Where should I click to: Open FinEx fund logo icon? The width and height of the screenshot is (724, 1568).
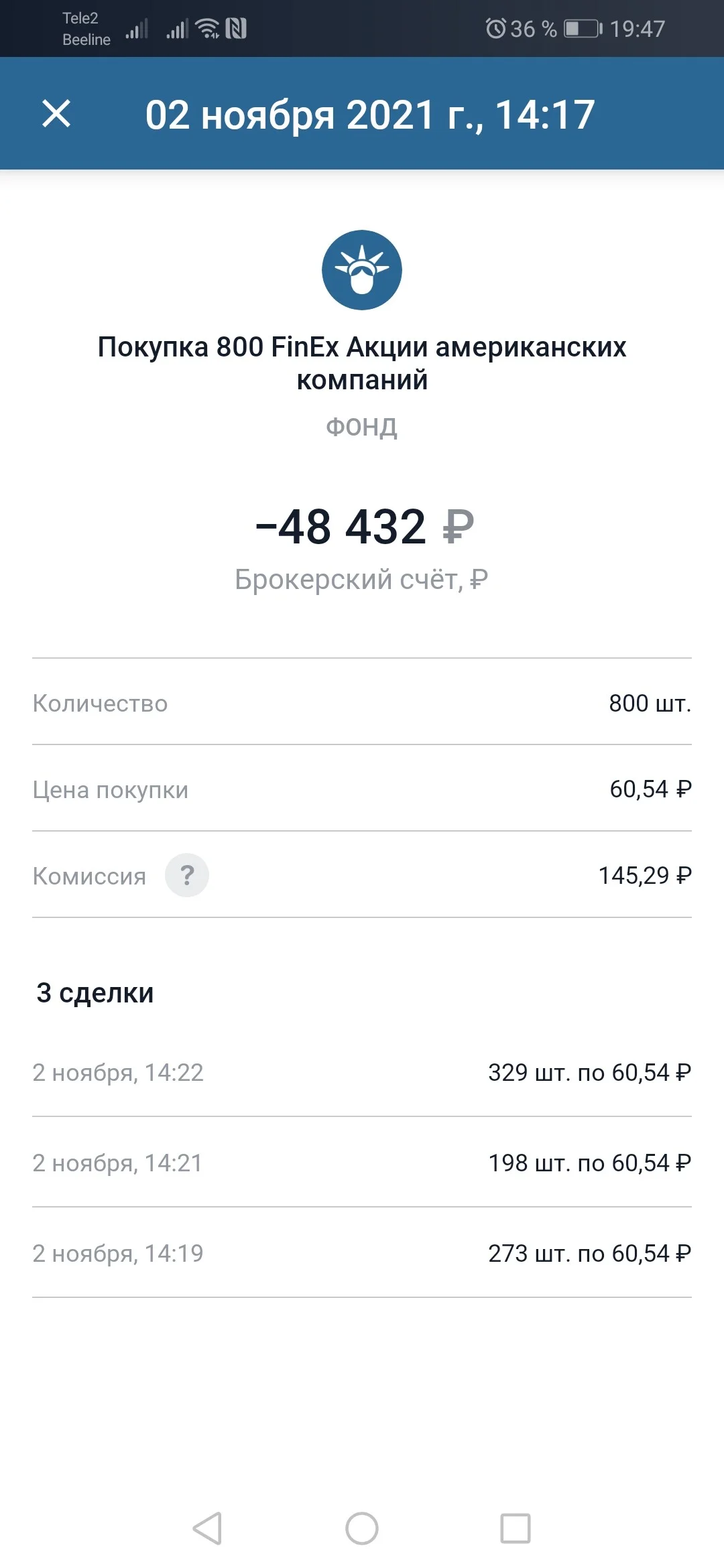[362, 270]
